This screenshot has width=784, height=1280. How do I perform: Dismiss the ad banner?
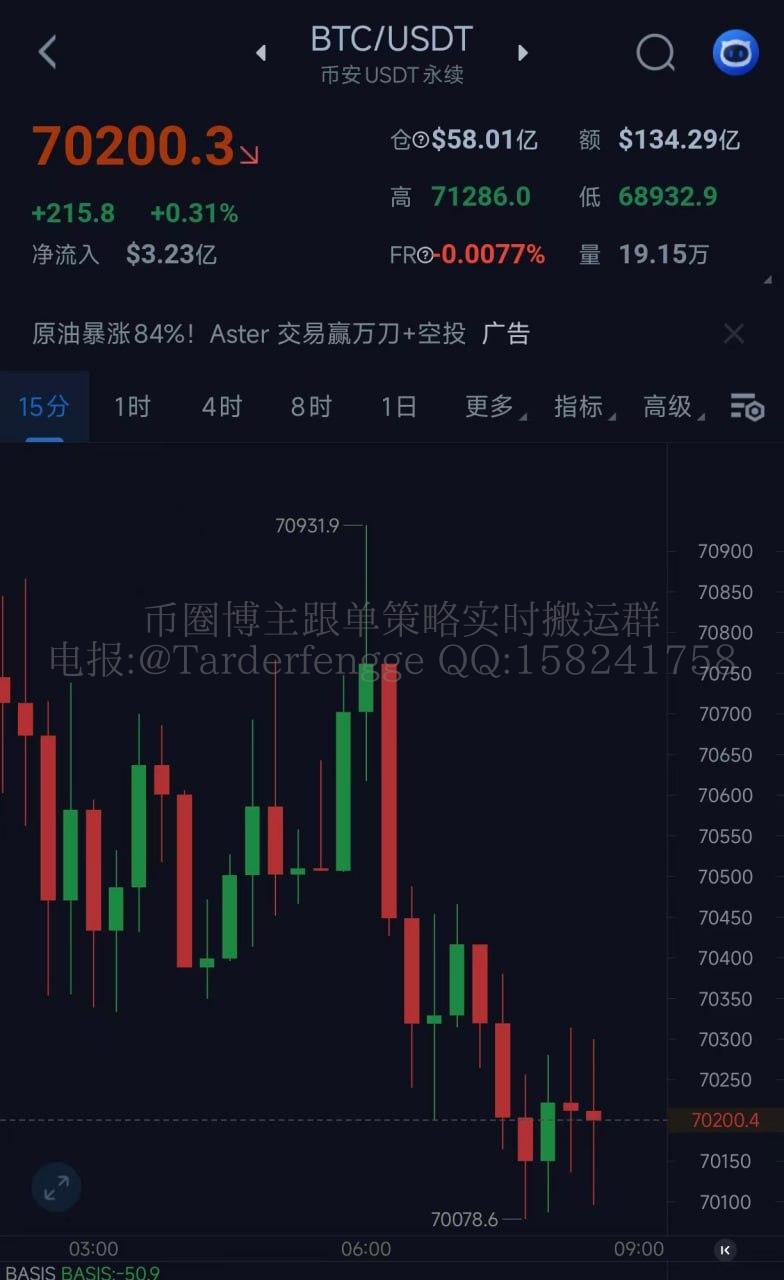pyautogui.click(x=734, y=334)
